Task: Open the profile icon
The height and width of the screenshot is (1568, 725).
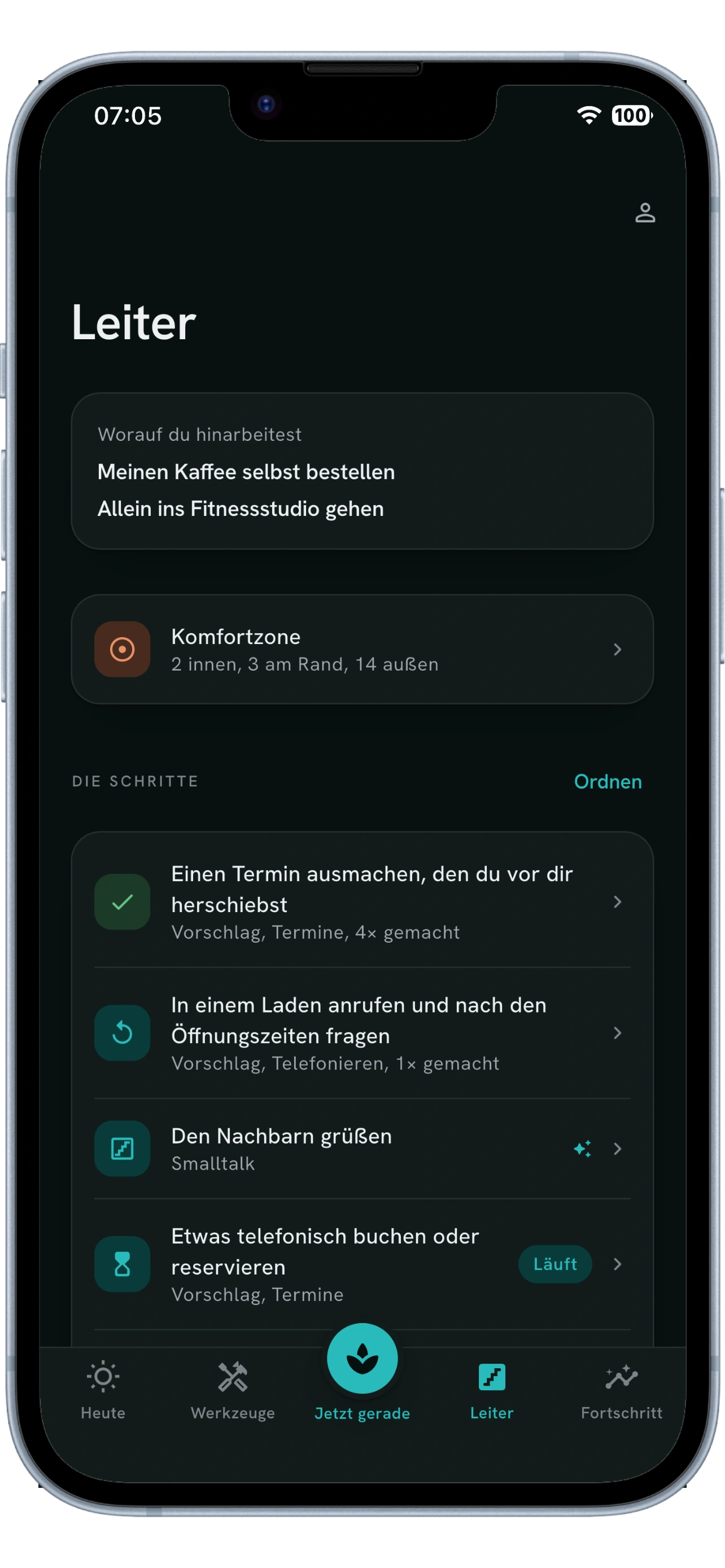Action: (645, 213)
